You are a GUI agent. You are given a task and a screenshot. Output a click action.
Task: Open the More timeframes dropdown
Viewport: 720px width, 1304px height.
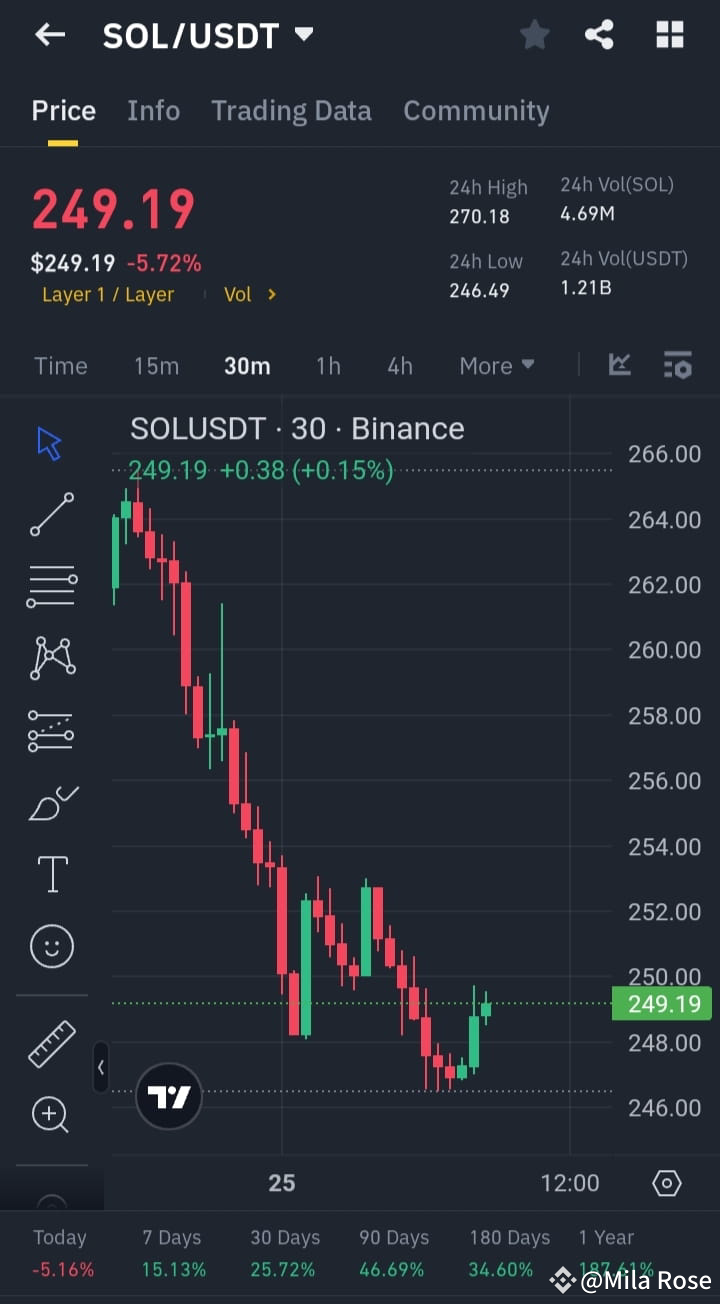click(x=496, y=366)
